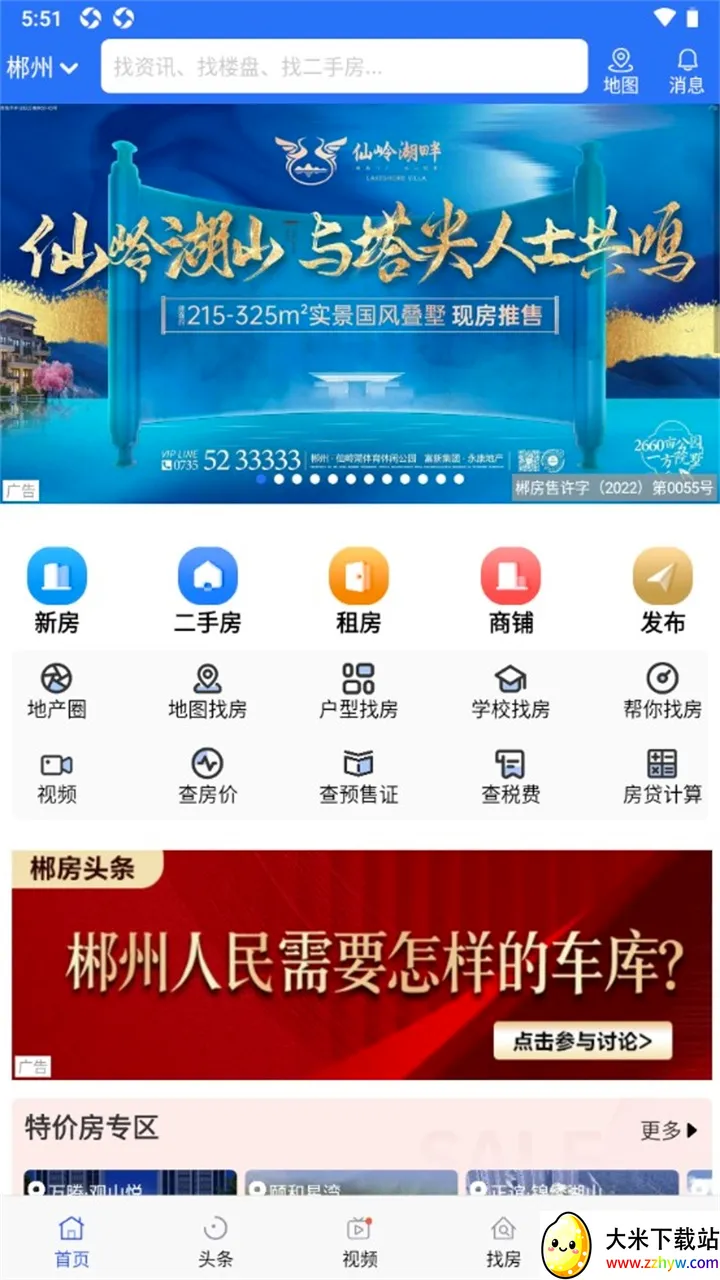Open the 房贷计算 mortgage calculator
This screenshot has width=720, height=1280.
(x=662, y=777)
